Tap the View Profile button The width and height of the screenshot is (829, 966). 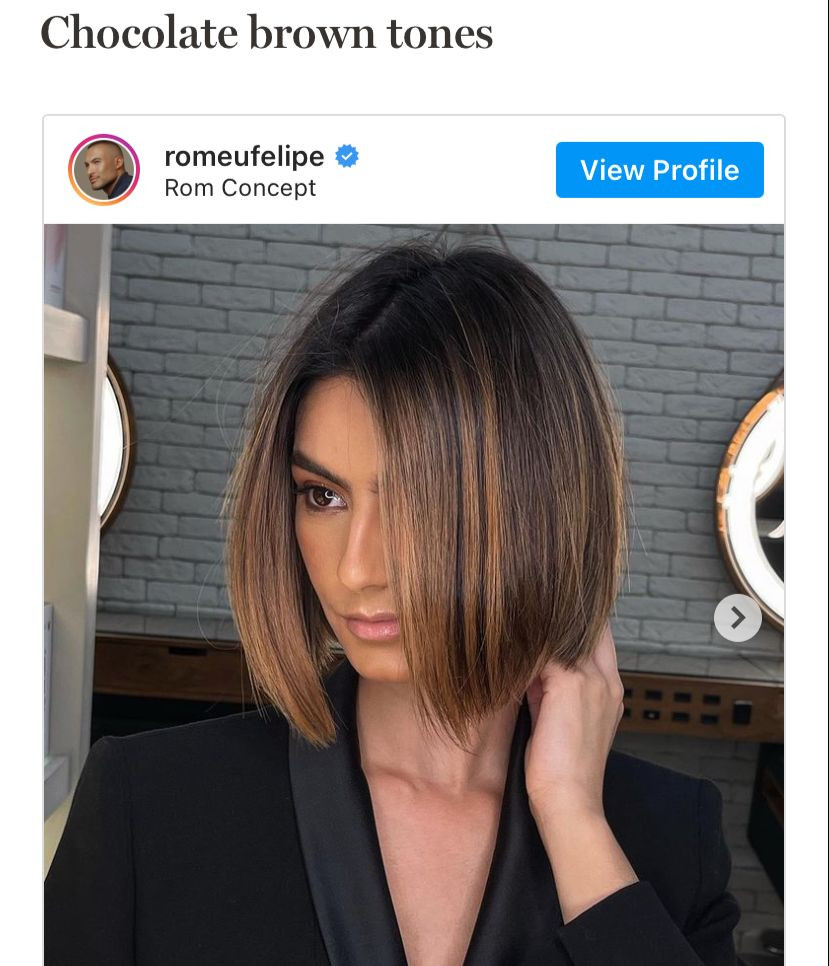[659, 170]
